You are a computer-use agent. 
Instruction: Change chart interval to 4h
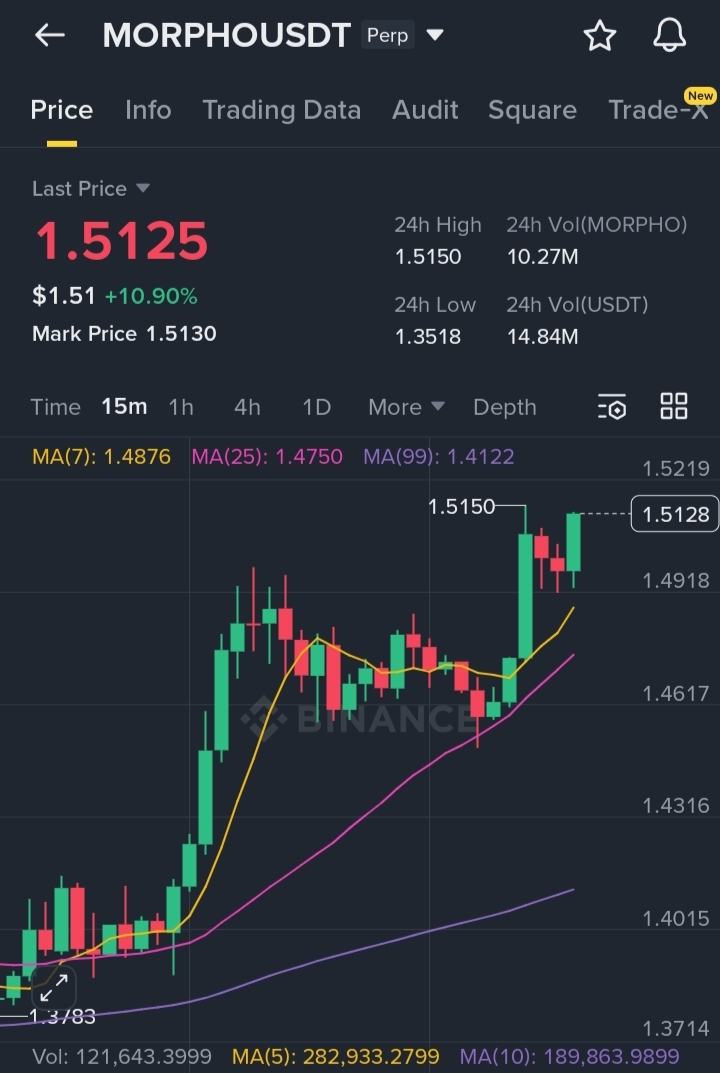247,407
